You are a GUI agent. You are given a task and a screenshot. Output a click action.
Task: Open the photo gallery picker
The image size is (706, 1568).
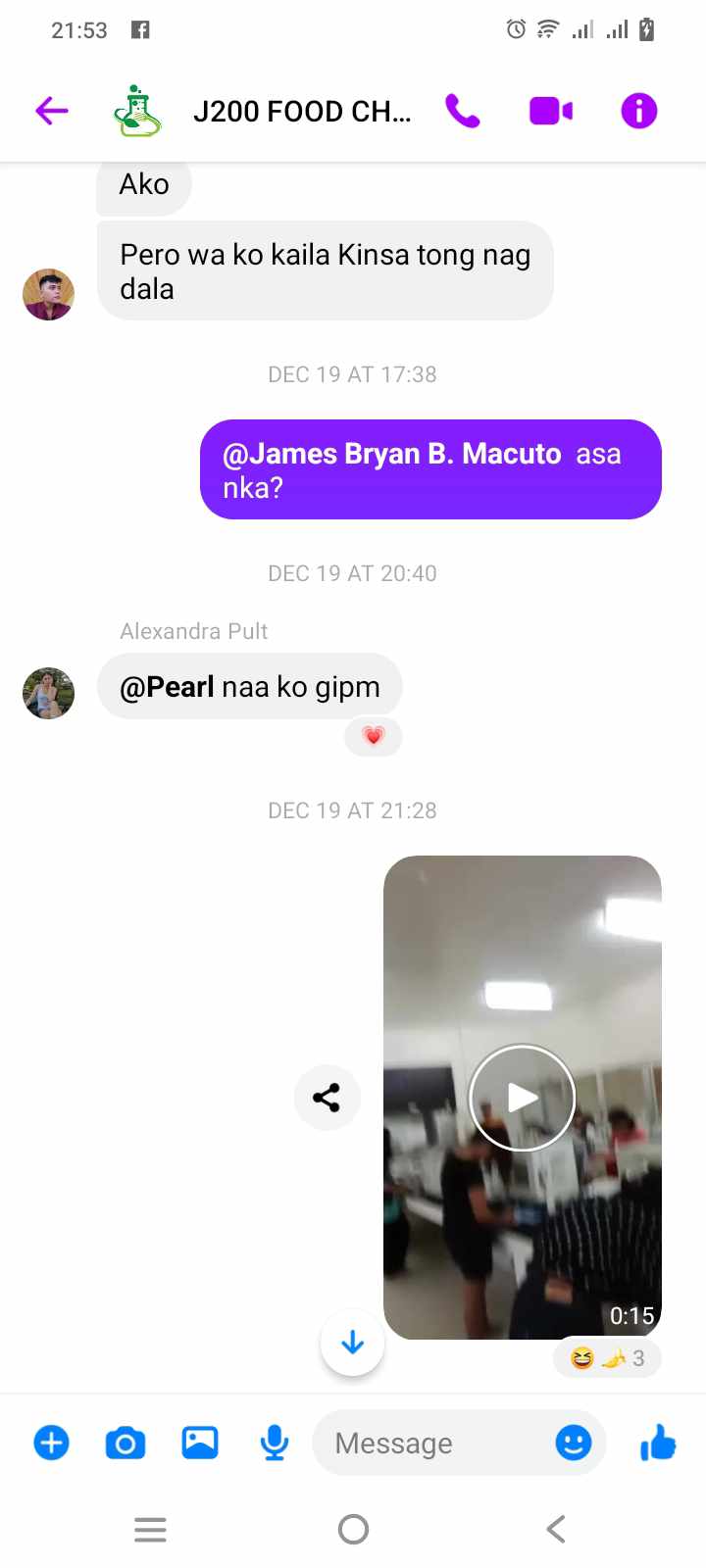pos(200,1443)
